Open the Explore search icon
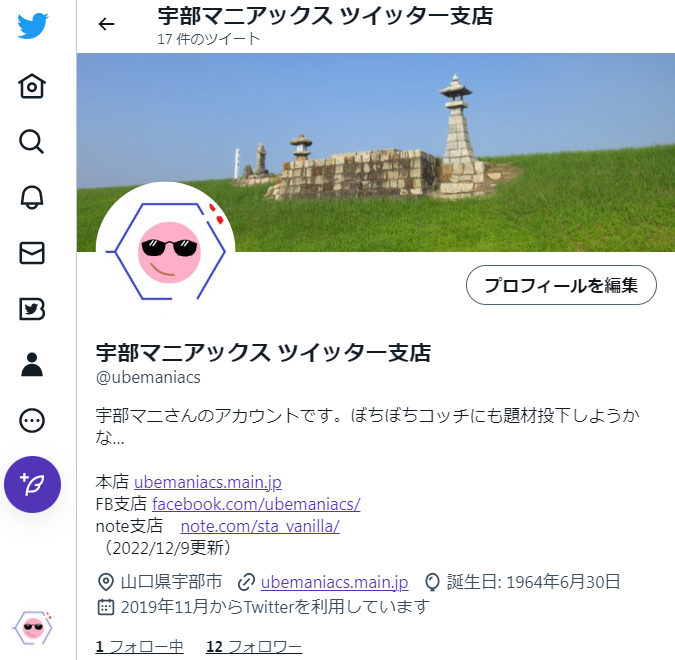 coord(32,142)
